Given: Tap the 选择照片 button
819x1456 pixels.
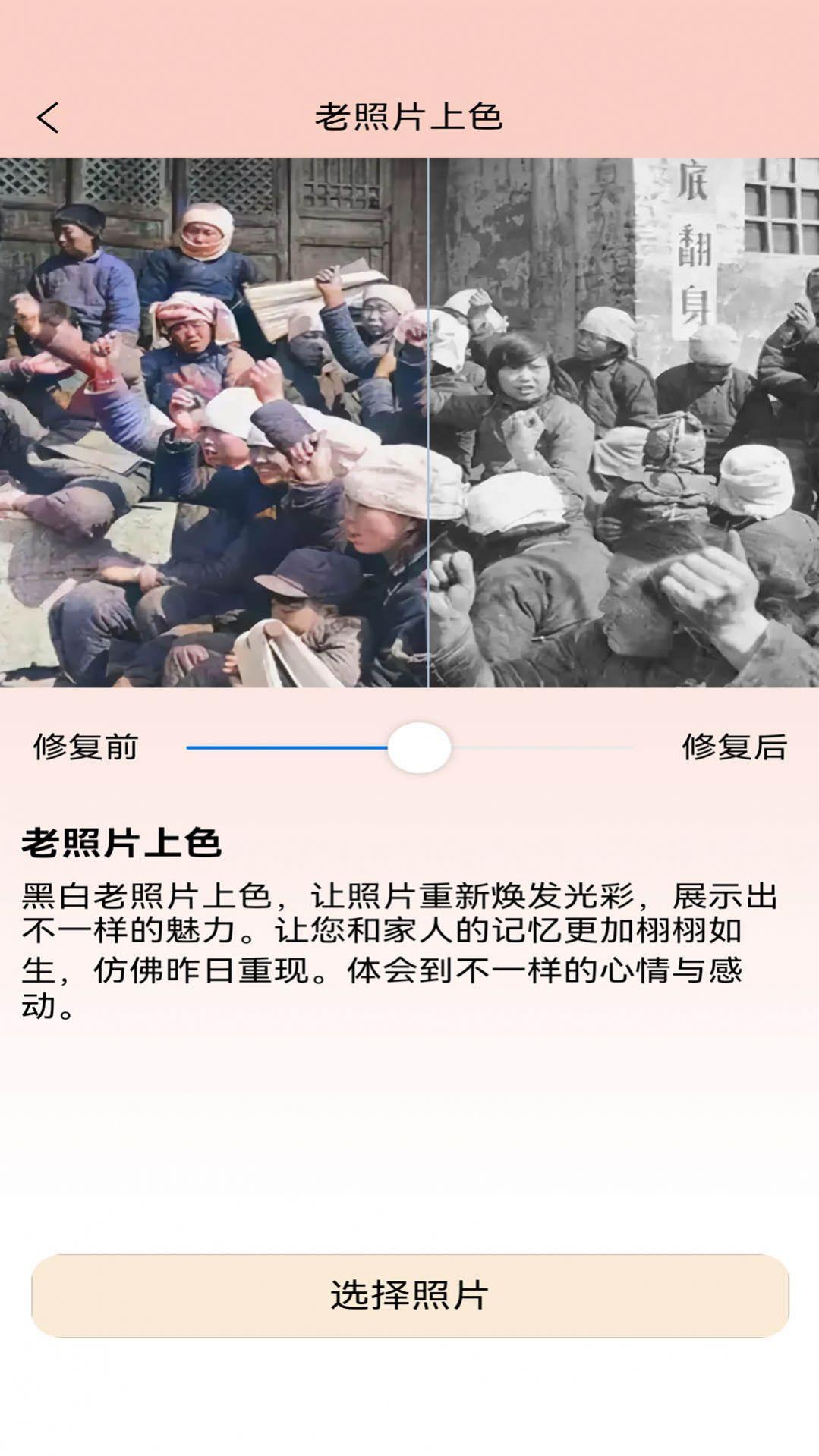Looking at the screenshot, I should (x=410, y=1296).
